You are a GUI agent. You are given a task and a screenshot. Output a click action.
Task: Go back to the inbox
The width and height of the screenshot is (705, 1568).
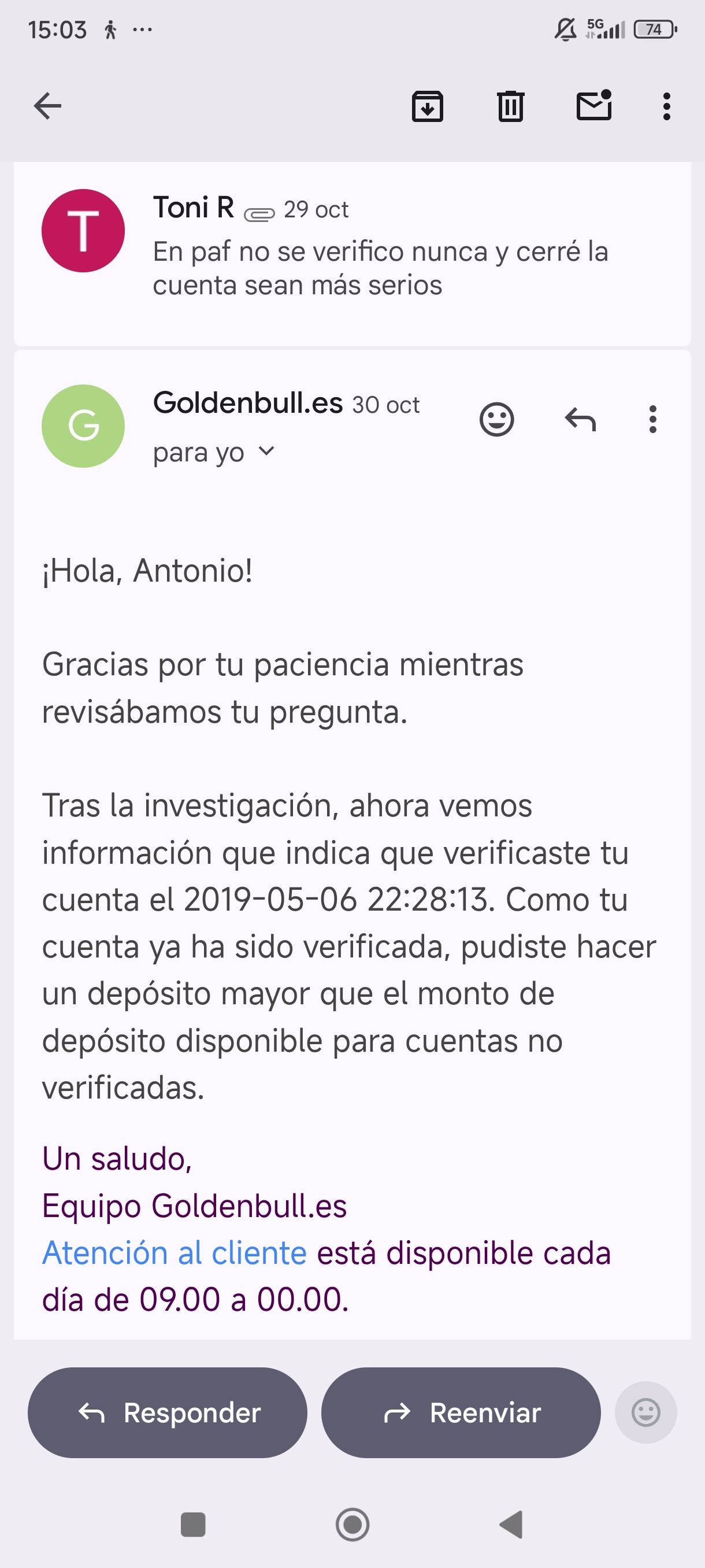point(47,106)
